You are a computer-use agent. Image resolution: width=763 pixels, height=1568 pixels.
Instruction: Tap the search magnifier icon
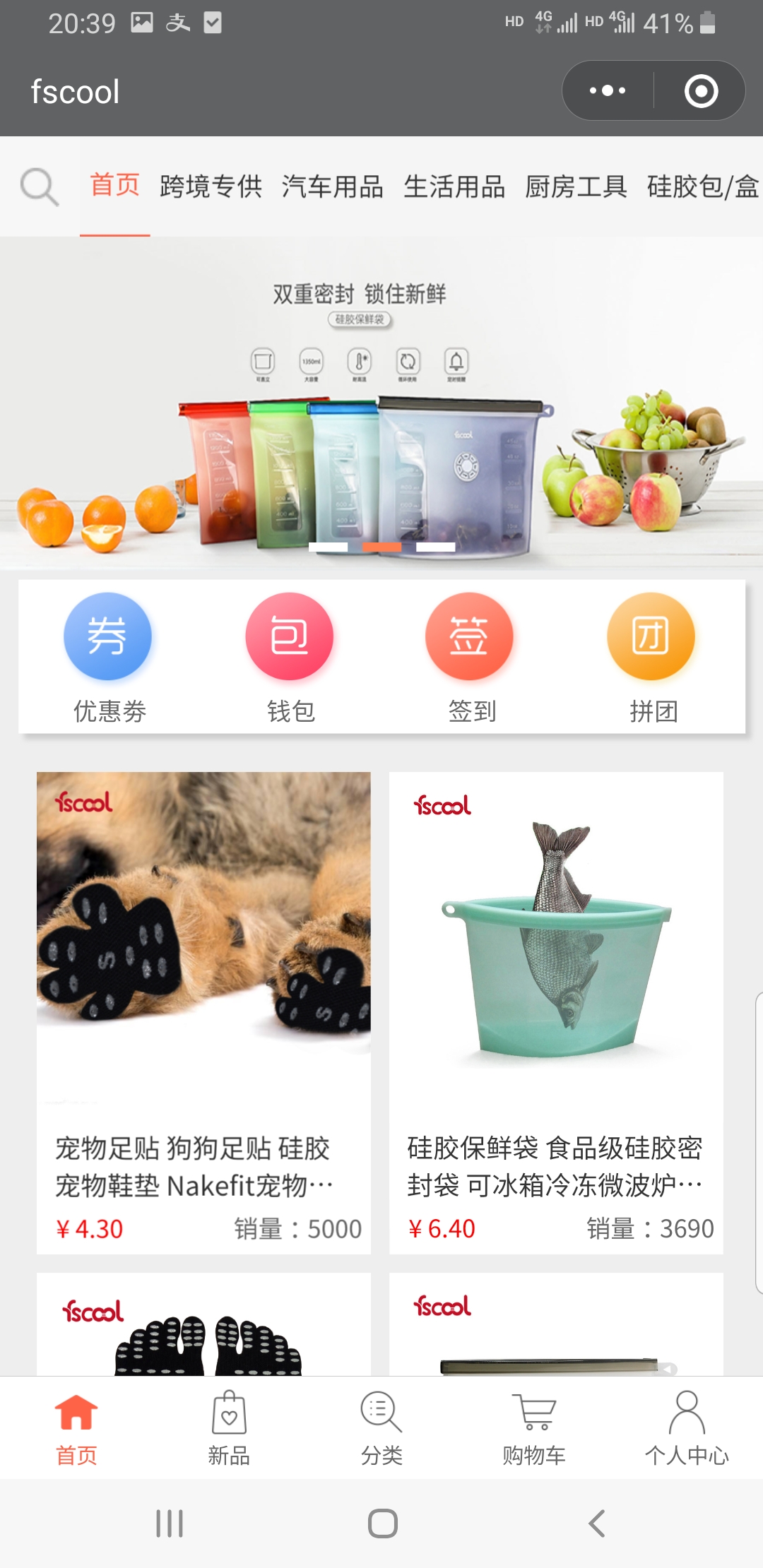pyautogui.click(x=39, y=187)
